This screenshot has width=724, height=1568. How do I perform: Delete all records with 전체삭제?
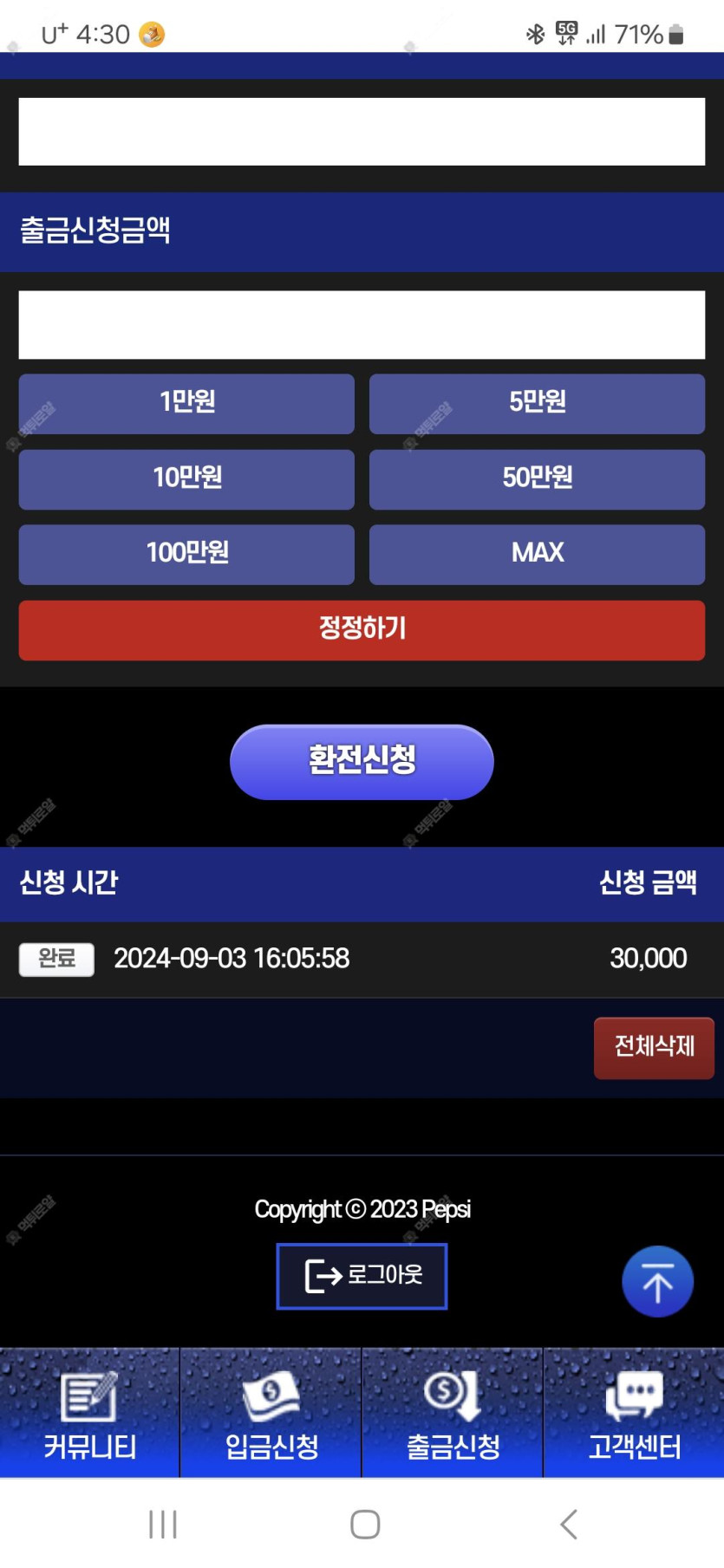point(654,1047)
